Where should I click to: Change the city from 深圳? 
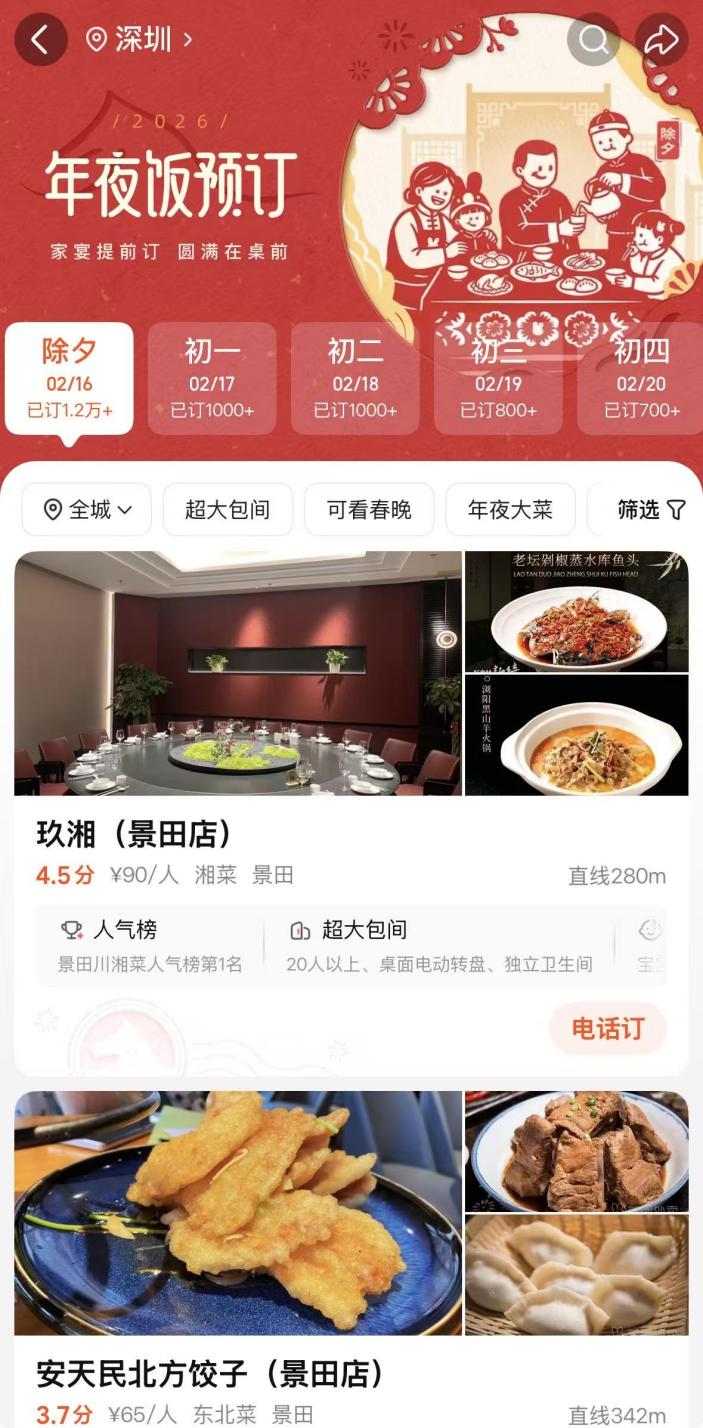pos(140,40)
